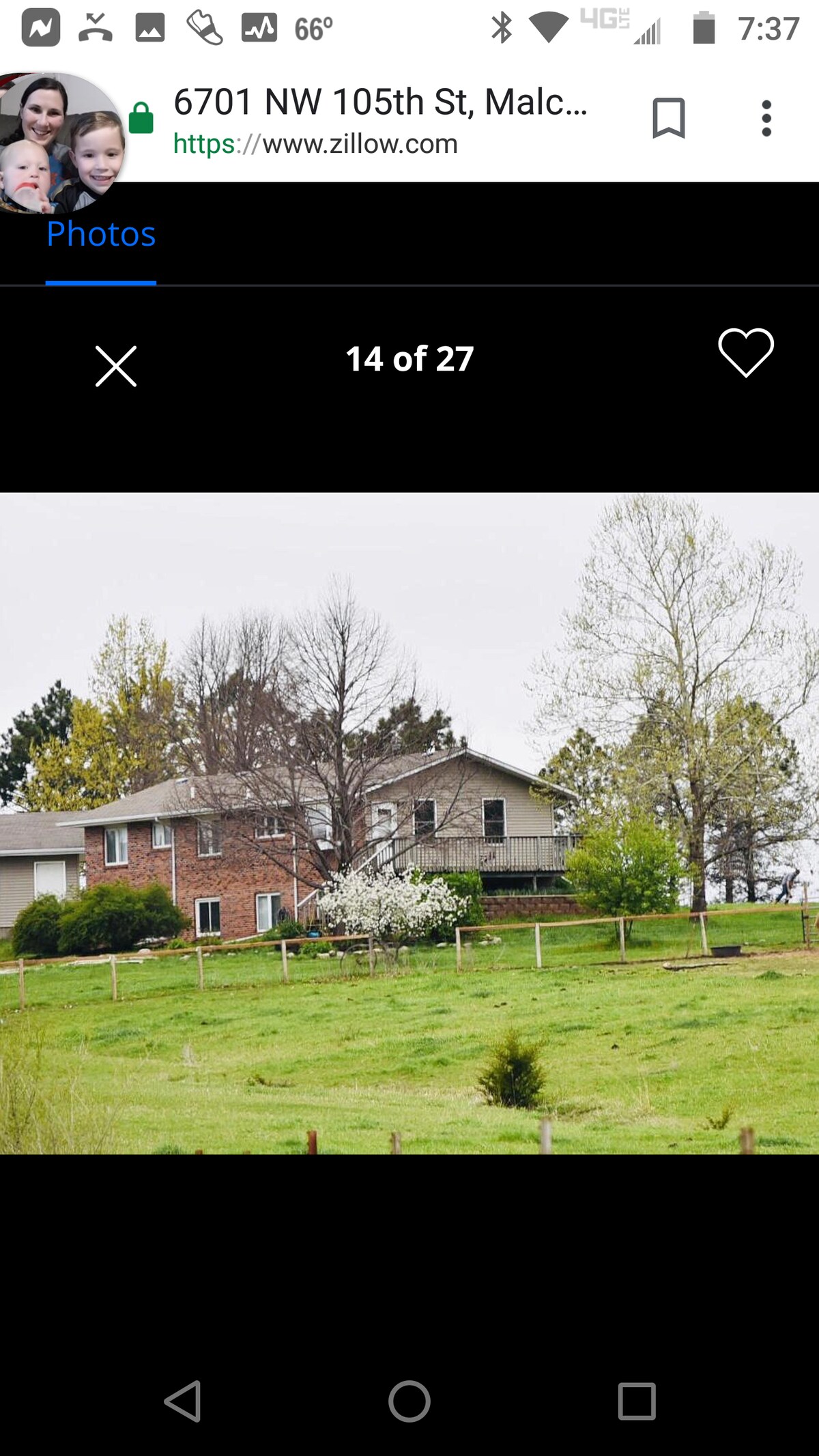Bookmark this Zillow page
The image size is (819, 1456).
(668, 118)
